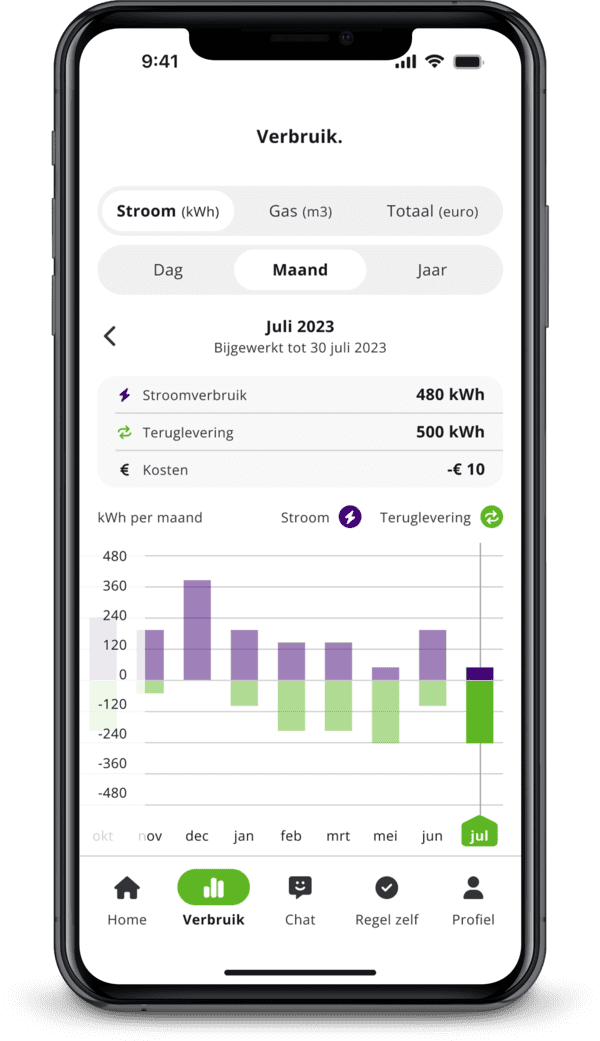Show Totaal in euro

pyautogui.click(x=432, y=212)
